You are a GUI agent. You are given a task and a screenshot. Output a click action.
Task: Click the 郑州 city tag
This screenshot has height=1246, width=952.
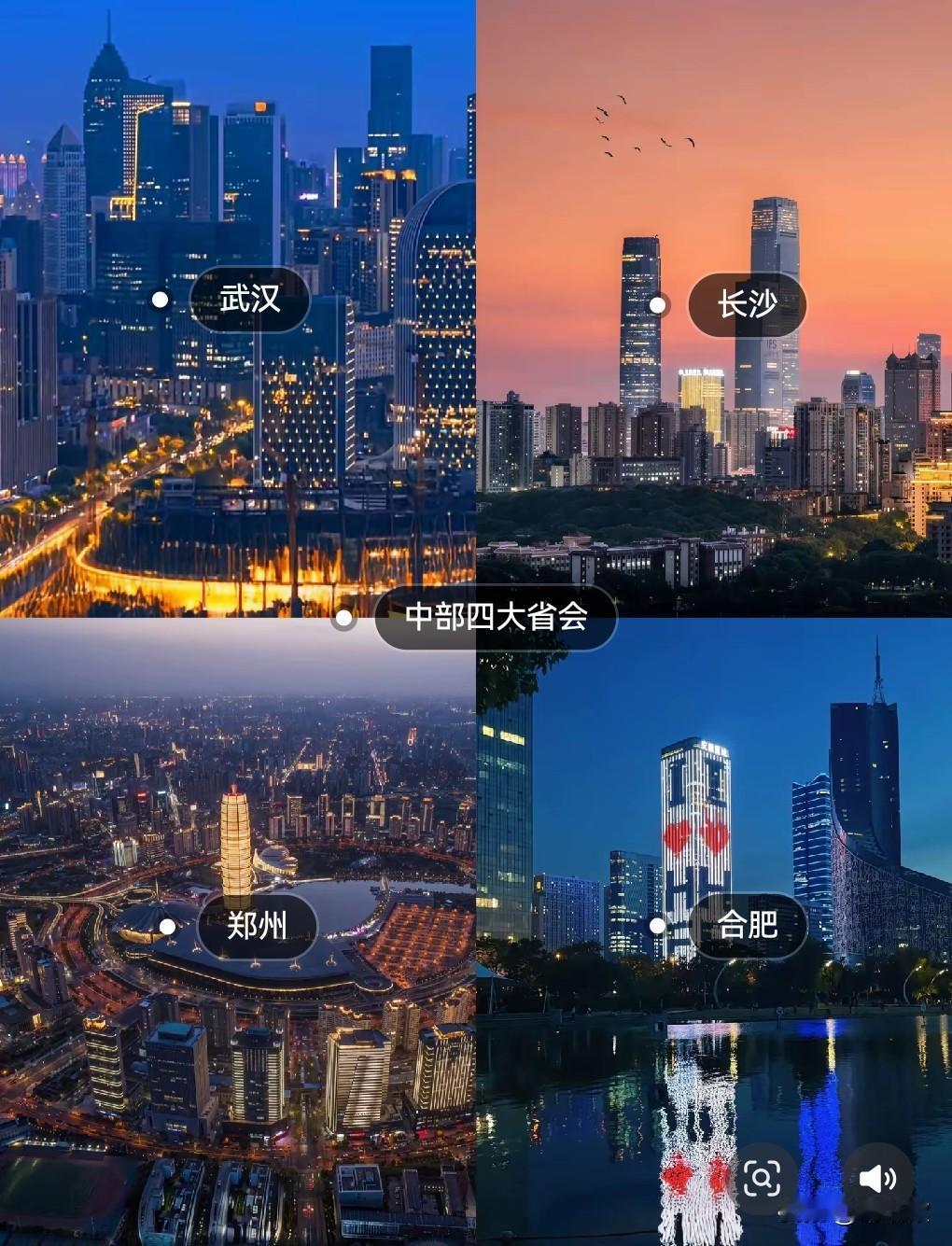(256, 927)
